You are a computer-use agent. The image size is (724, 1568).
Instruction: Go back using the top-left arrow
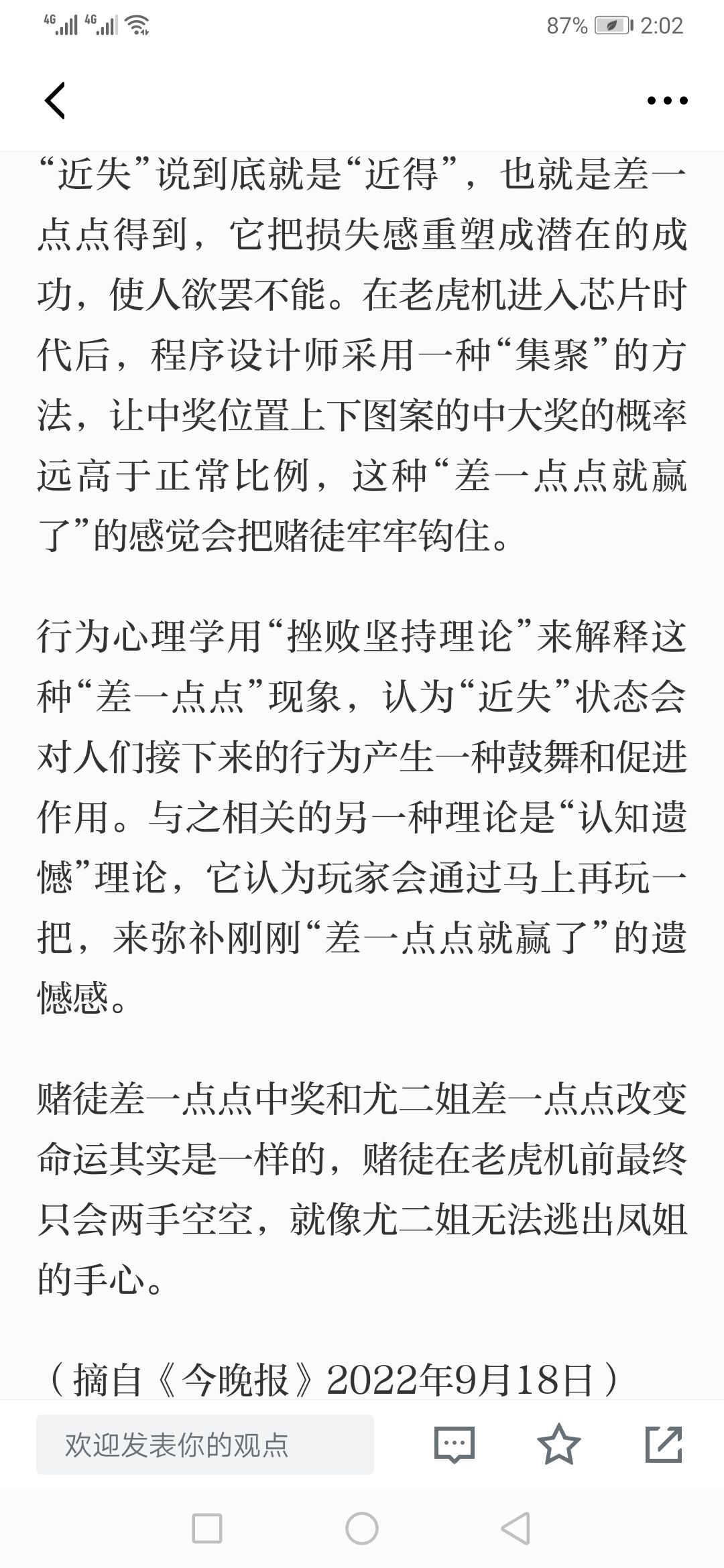pyautogui.click(x=55, y=101)
